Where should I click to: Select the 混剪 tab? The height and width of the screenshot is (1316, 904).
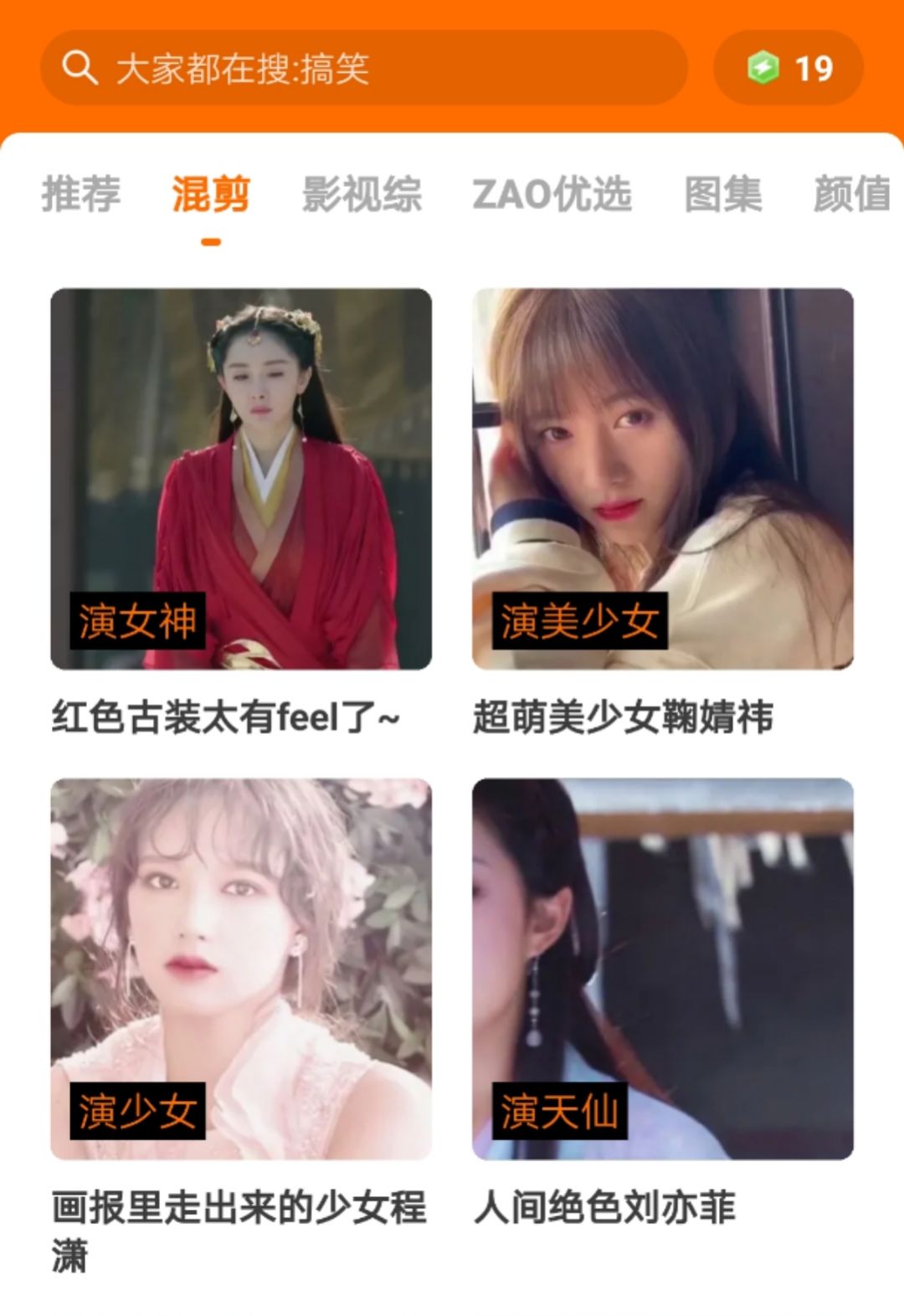coord(211,194)
